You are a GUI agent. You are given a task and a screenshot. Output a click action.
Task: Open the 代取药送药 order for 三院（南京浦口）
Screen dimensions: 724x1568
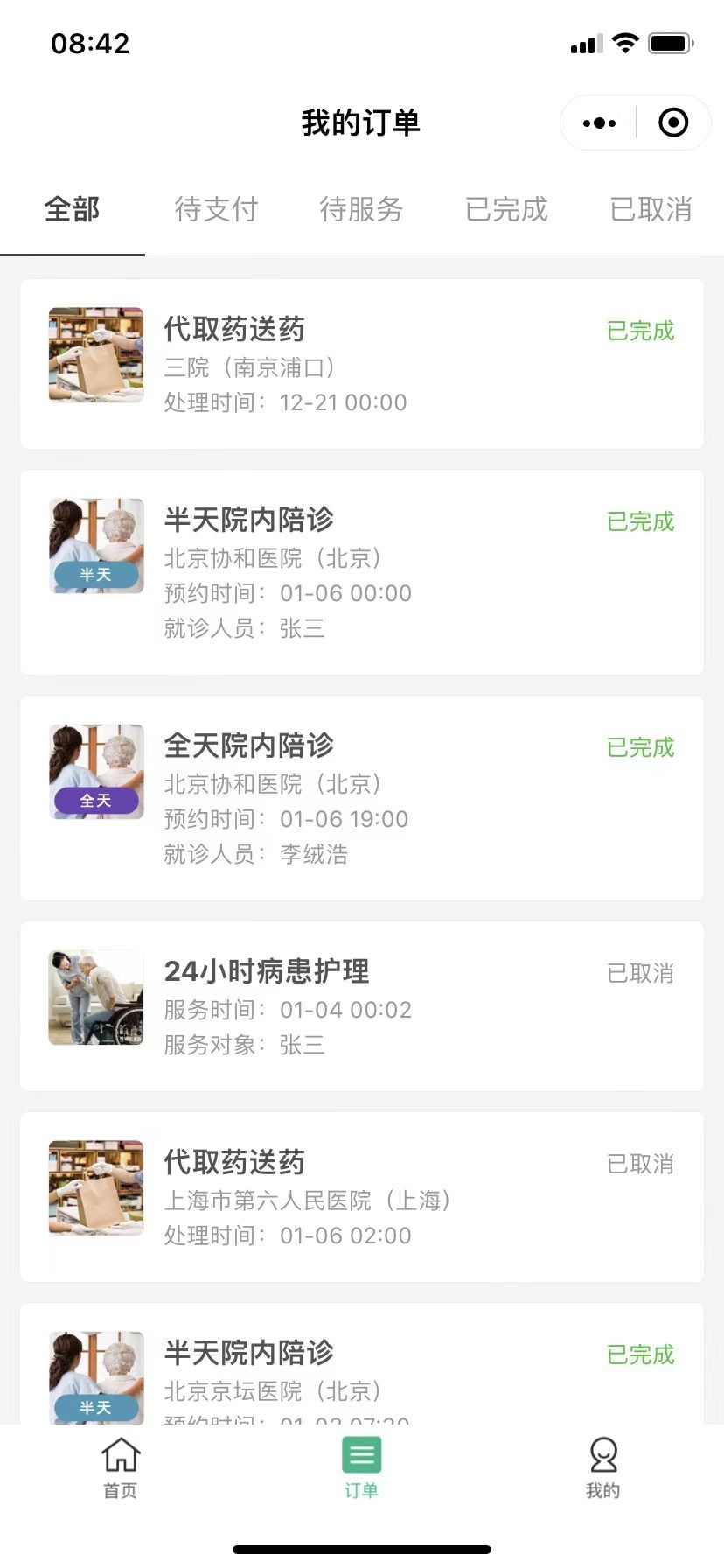(x=361, y=364)
